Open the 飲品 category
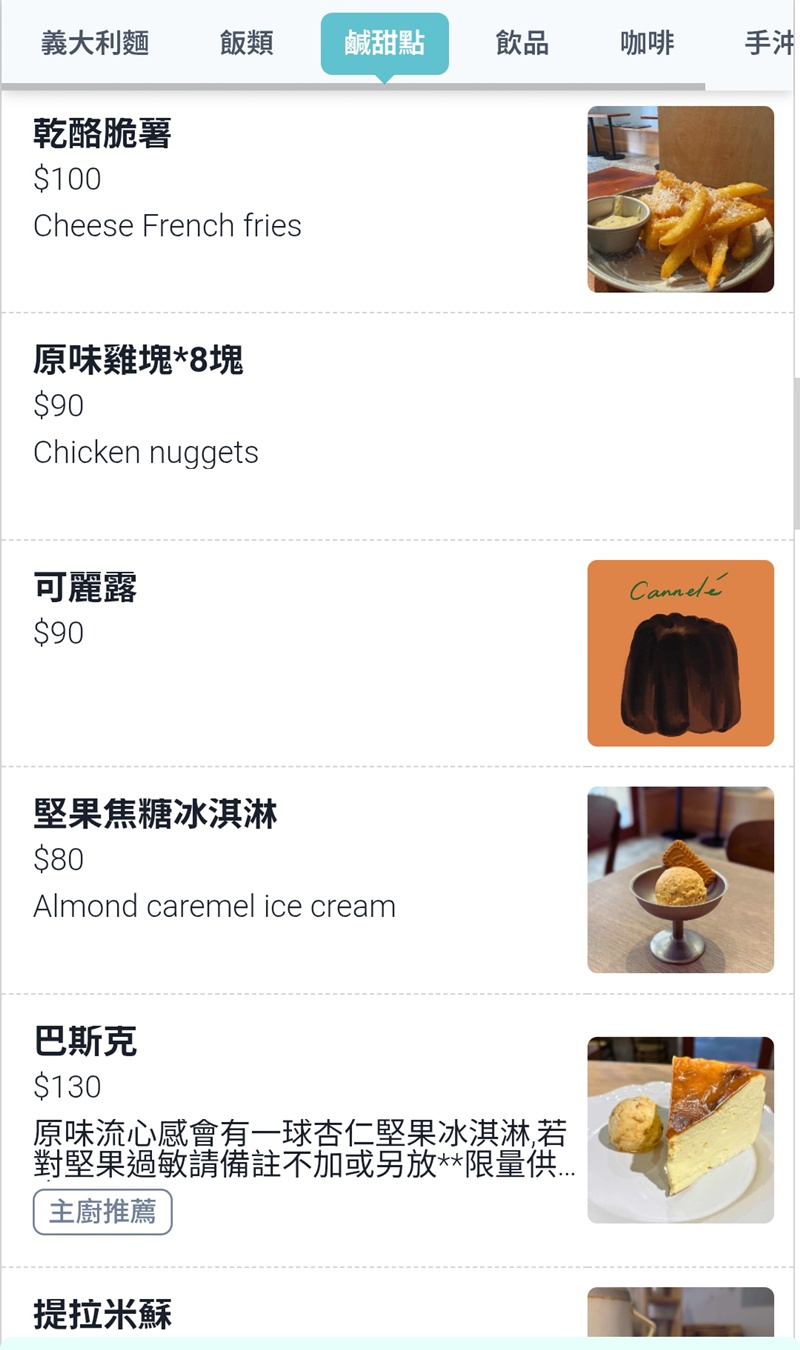The image size is (800, 1350). pyautogui.click(x=521, y=43)
